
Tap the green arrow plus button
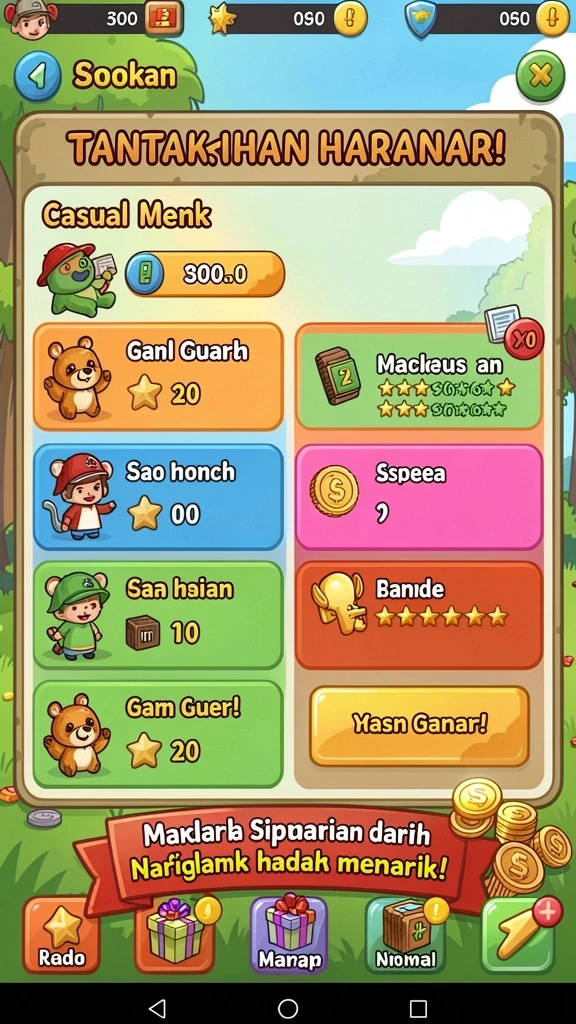(519, 935)
